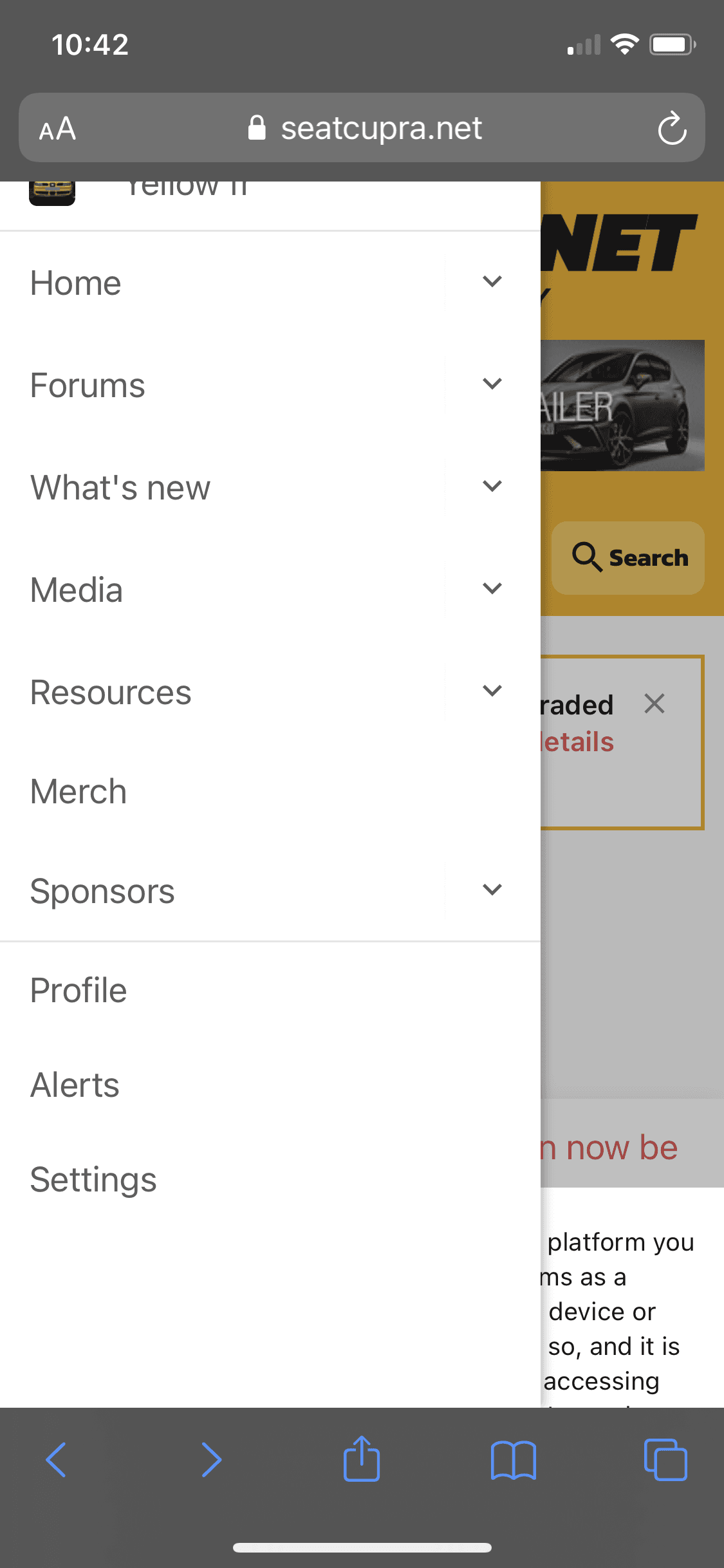Open the What's new page

tap(120, 488)
